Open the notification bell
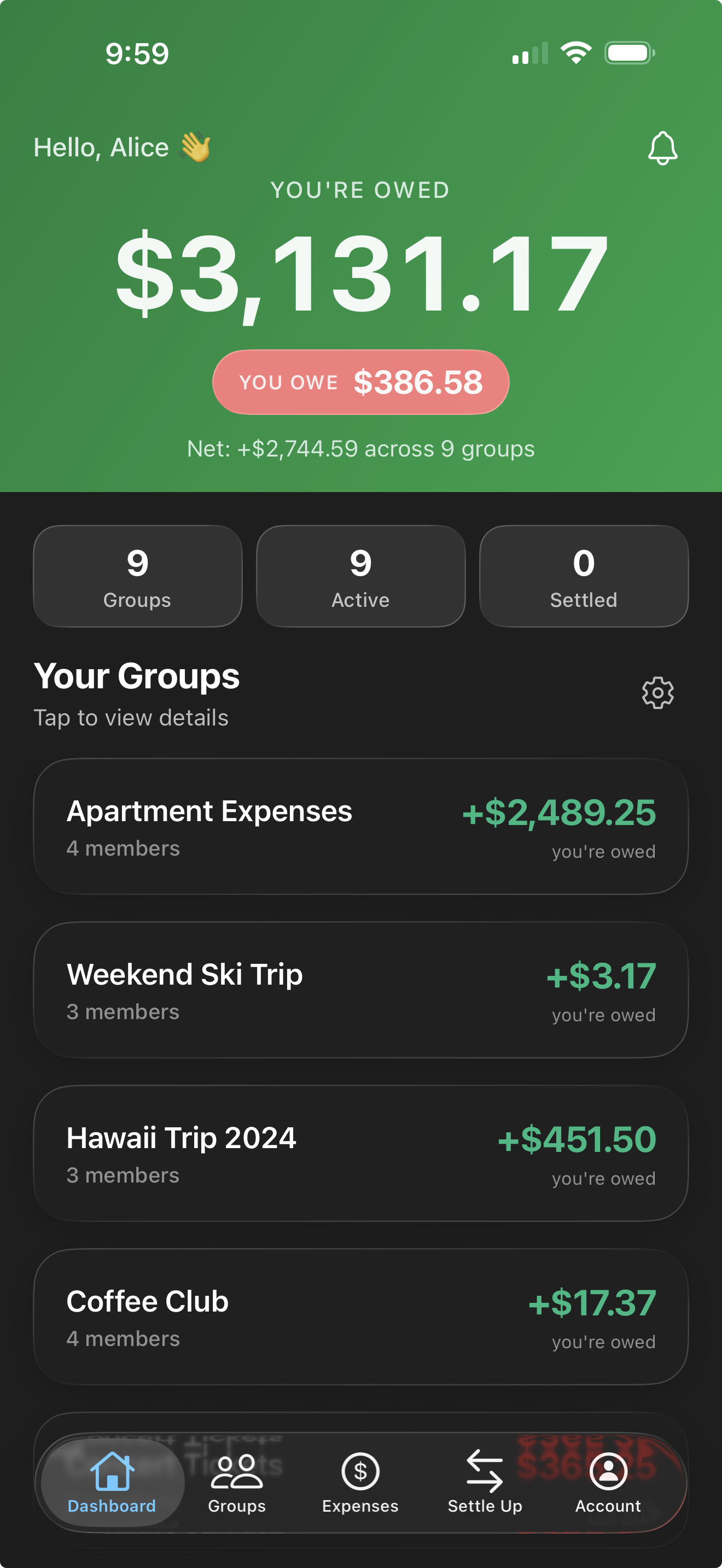 [662, 148]
